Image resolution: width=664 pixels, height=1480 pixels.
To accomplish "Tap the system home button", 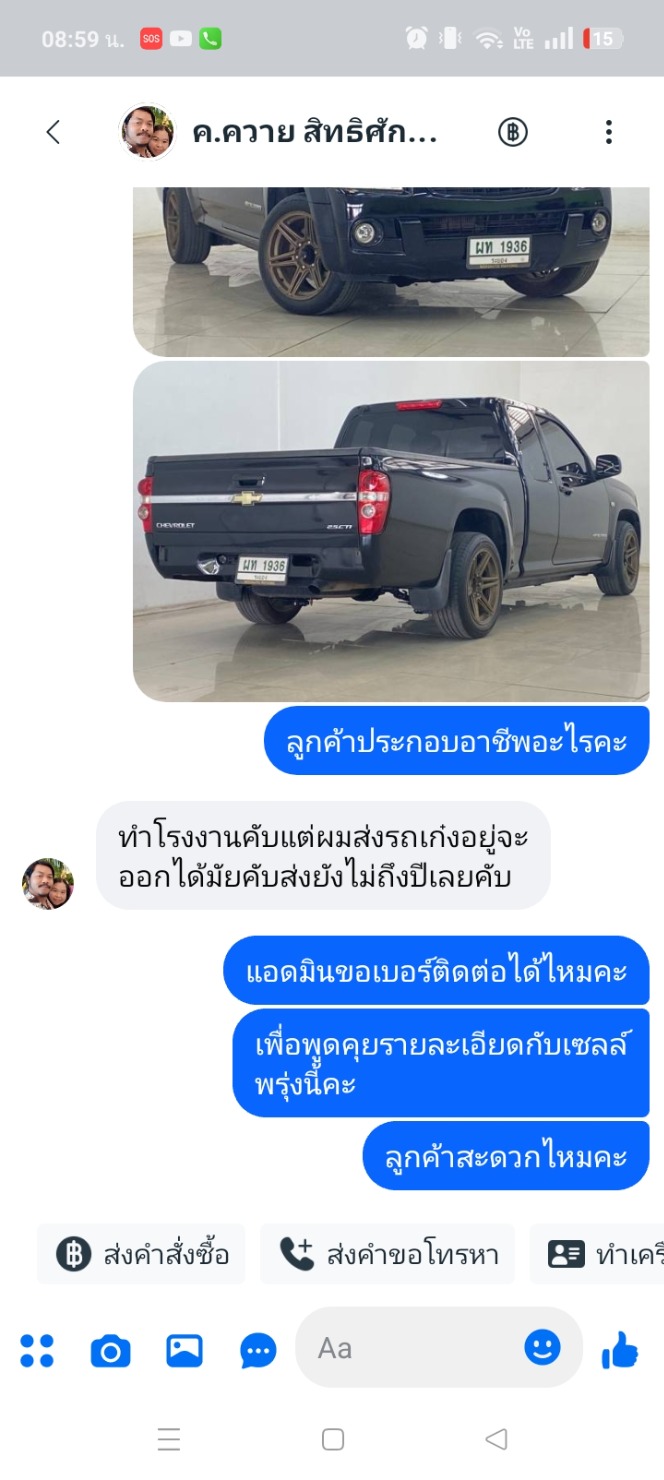I will (333, 1439).
